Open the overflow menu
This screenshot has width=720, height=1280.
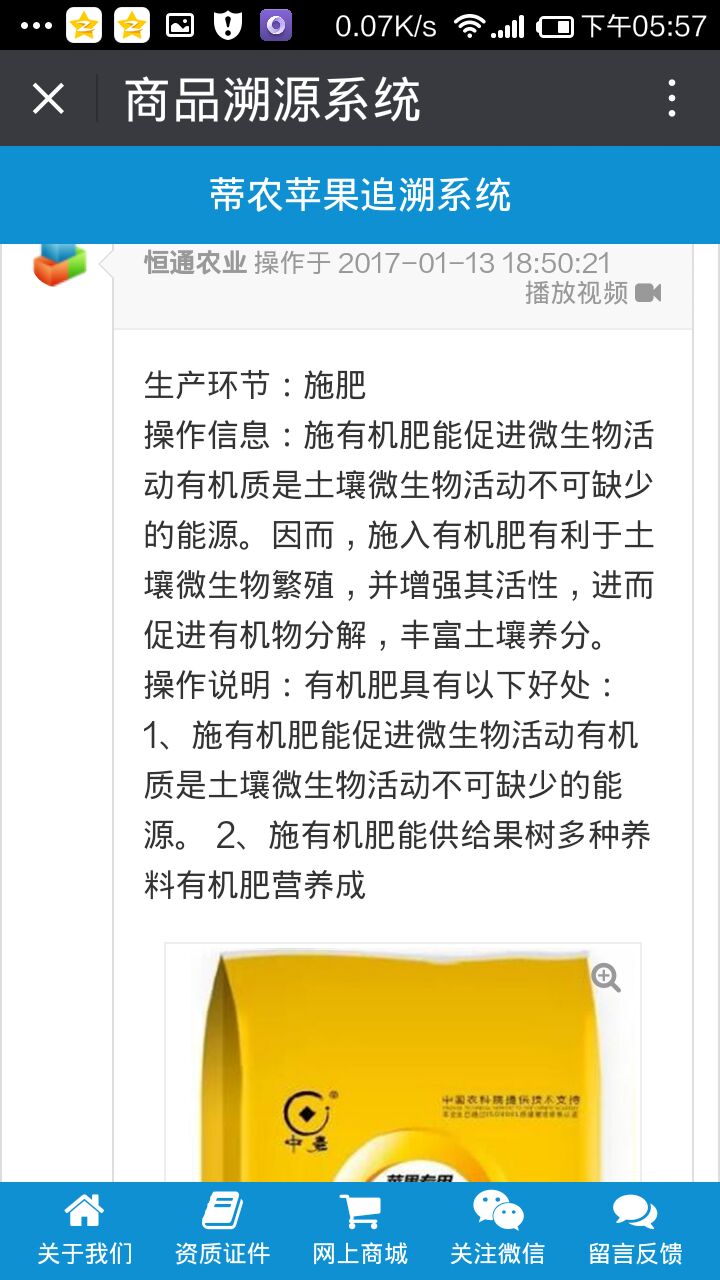click(x=672, y=99)
